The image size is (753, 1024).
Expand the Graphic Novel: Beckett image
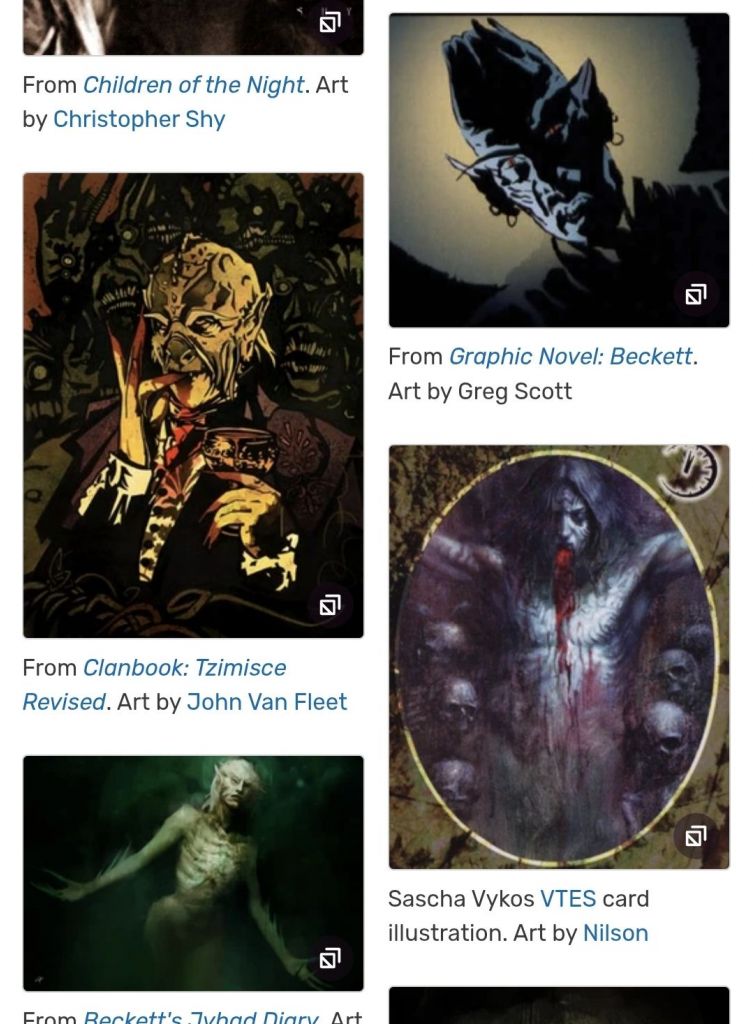695,294
